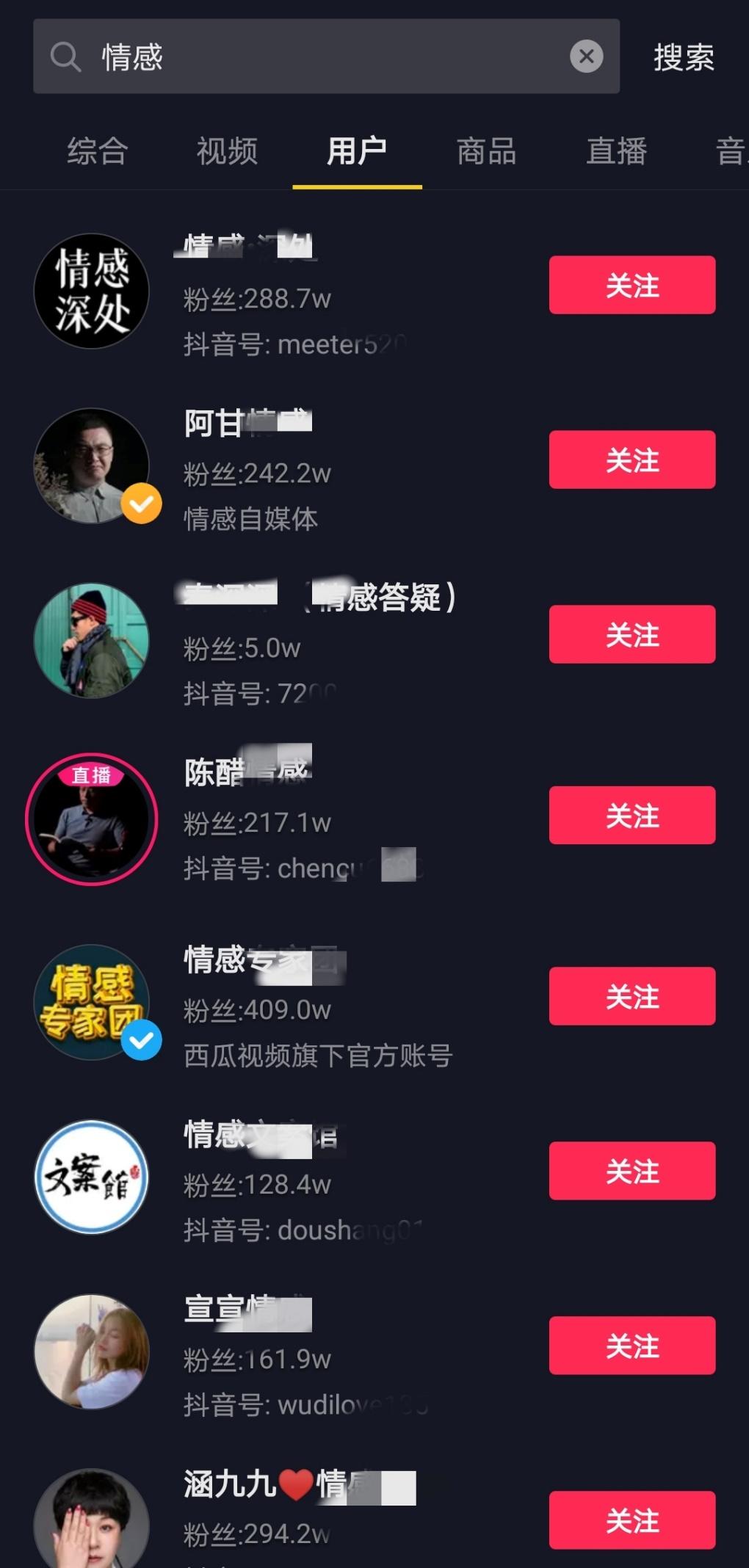Viewport: 749px width, 1568px height.
Task: Clear the search box with the X icon
Action: (x=585, y=57)
